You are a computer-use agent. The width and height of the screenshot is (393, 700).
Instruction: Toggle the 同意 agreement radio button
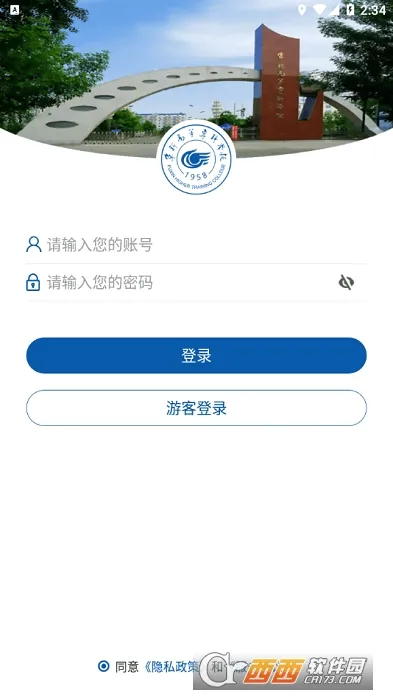point(103,667)
